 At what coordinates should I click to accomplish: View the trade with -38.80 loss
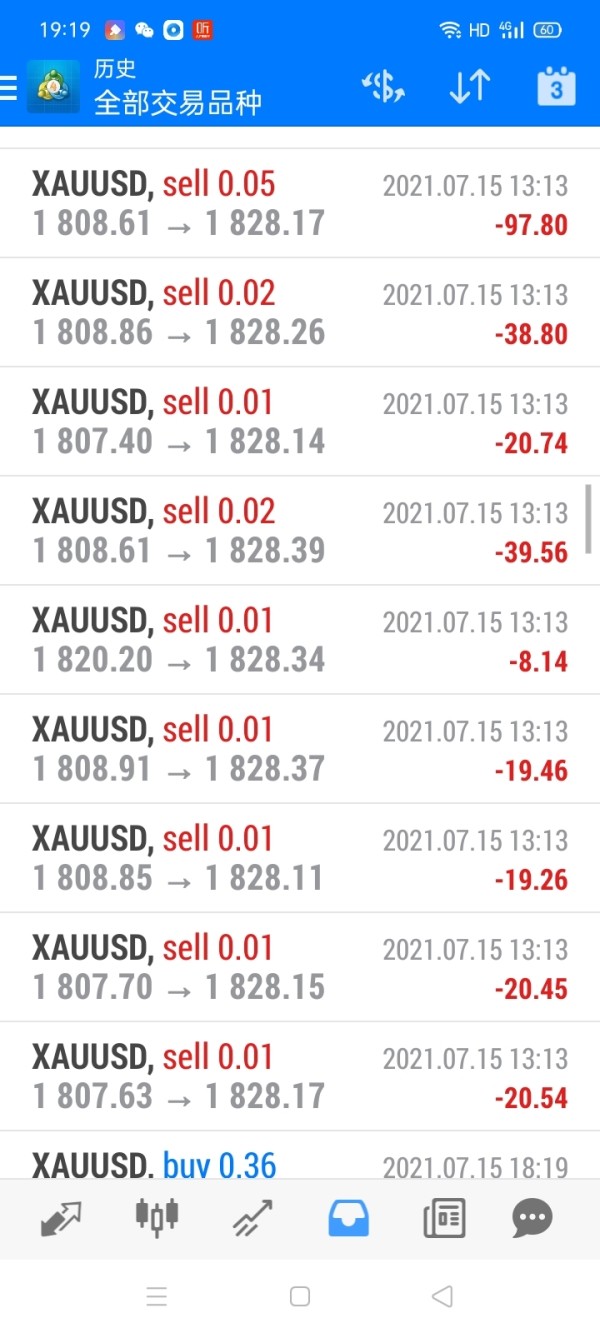coord(300,313)
